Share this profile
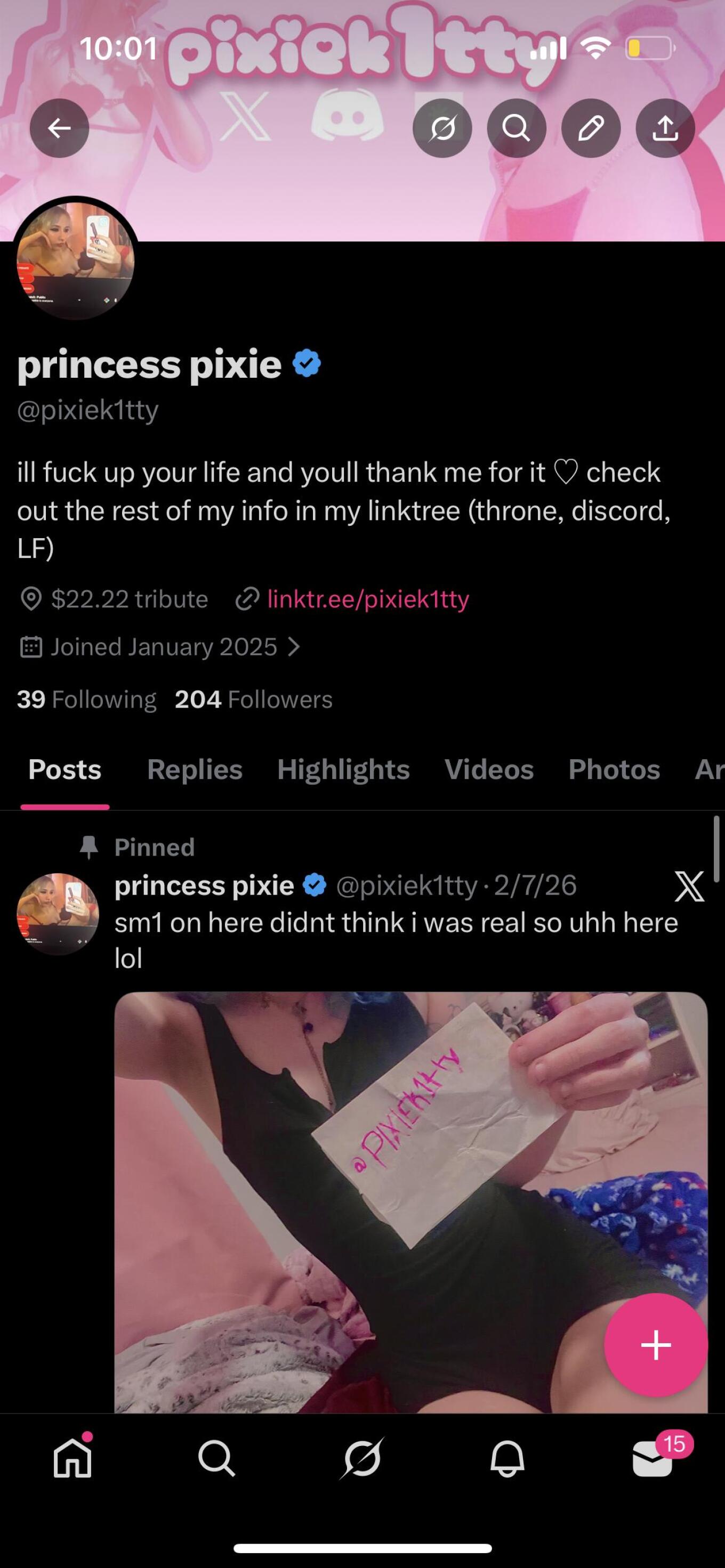This screenshot has width=725, height=1568. tap(665, 128)
